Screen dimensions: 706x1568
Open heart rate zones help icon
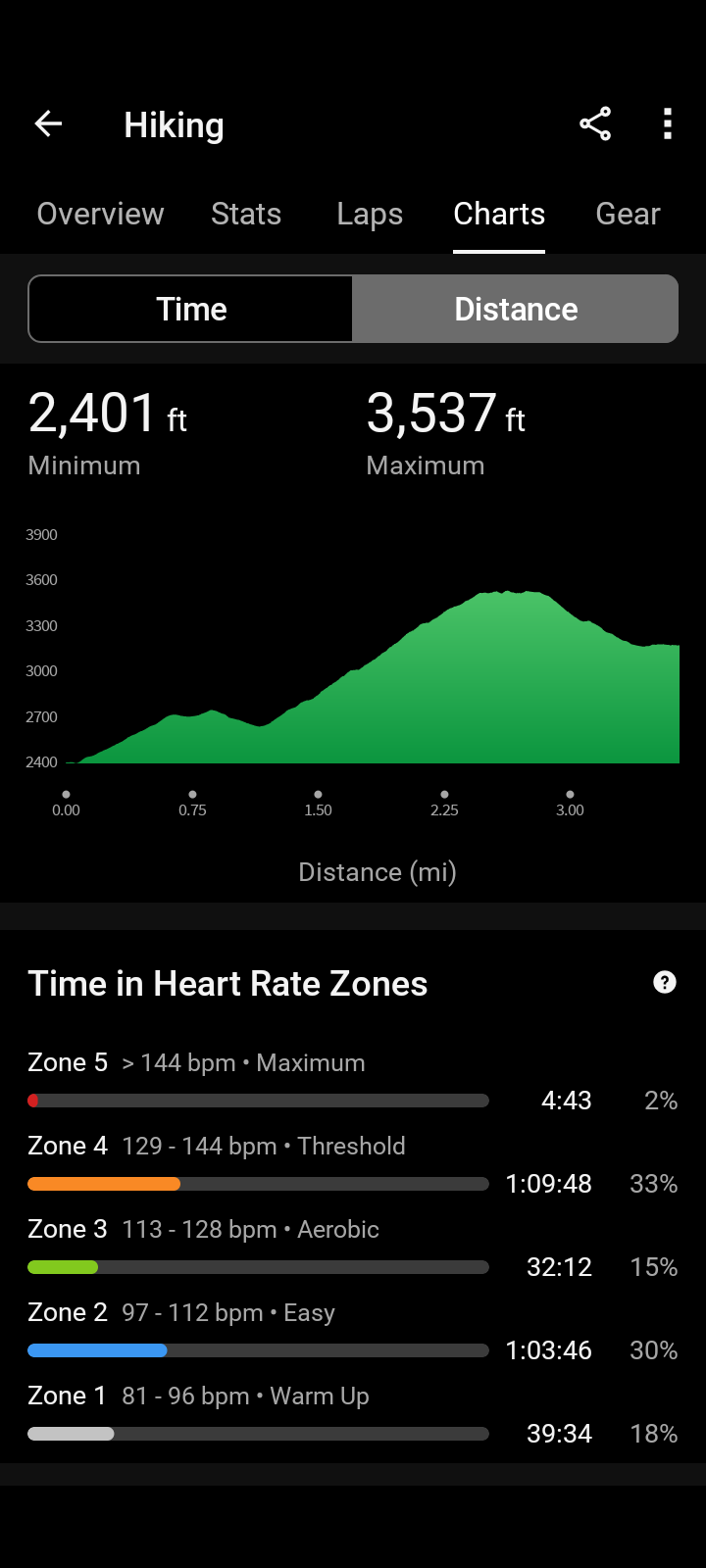[665, 982]
